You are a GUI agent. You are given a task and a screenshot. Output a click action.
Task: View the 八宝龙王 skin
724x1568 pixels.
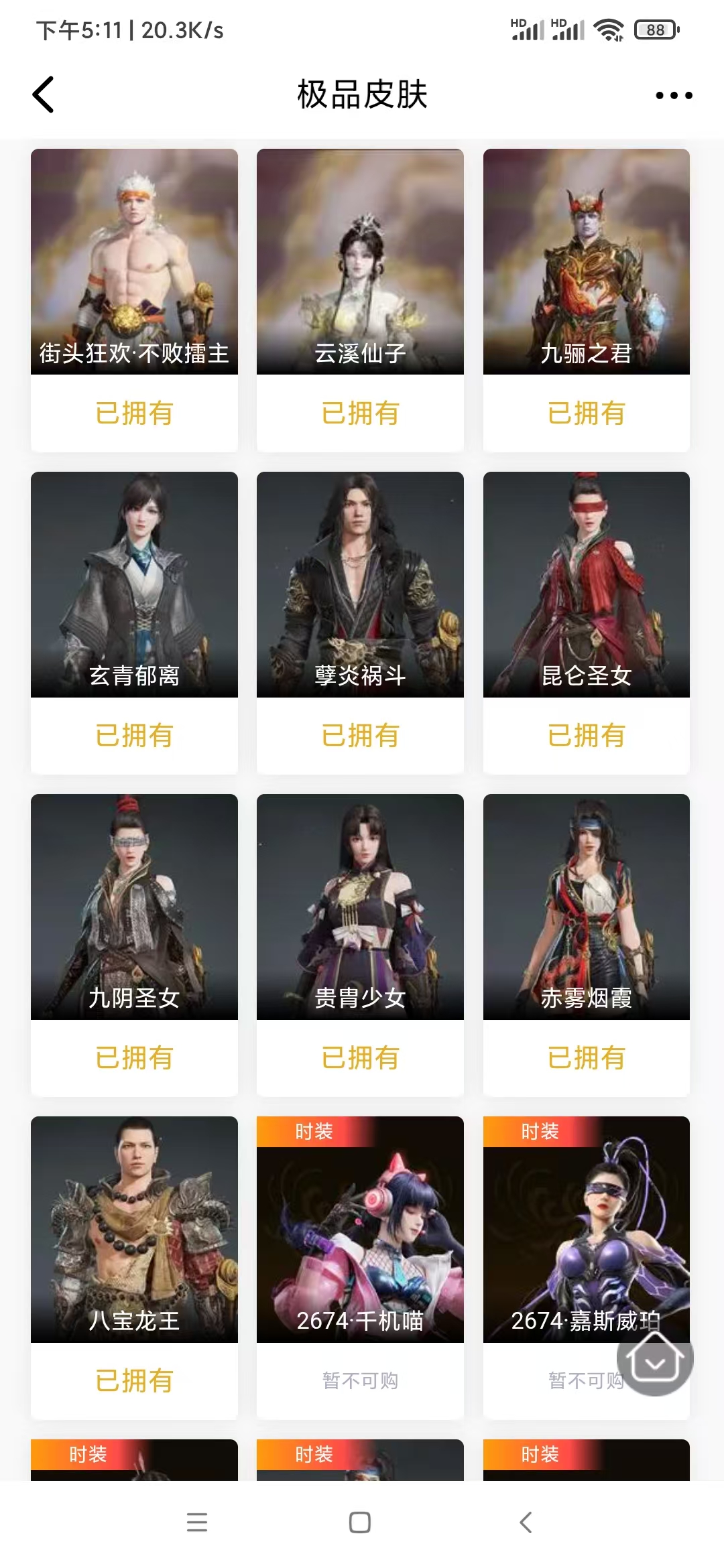(134, 1230)
